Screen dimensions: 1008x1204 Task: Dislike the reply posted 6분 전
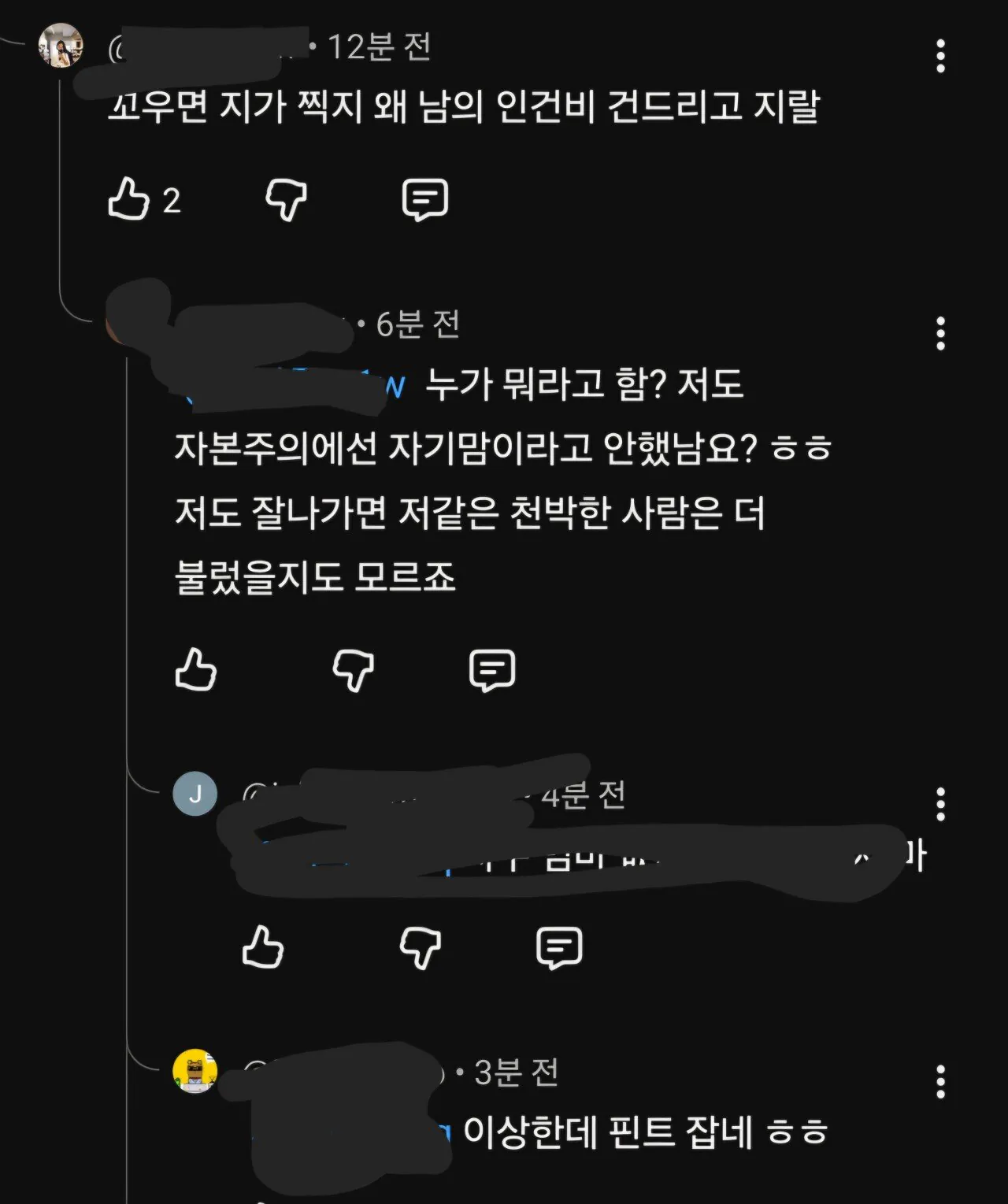click(x=354, y=670)
